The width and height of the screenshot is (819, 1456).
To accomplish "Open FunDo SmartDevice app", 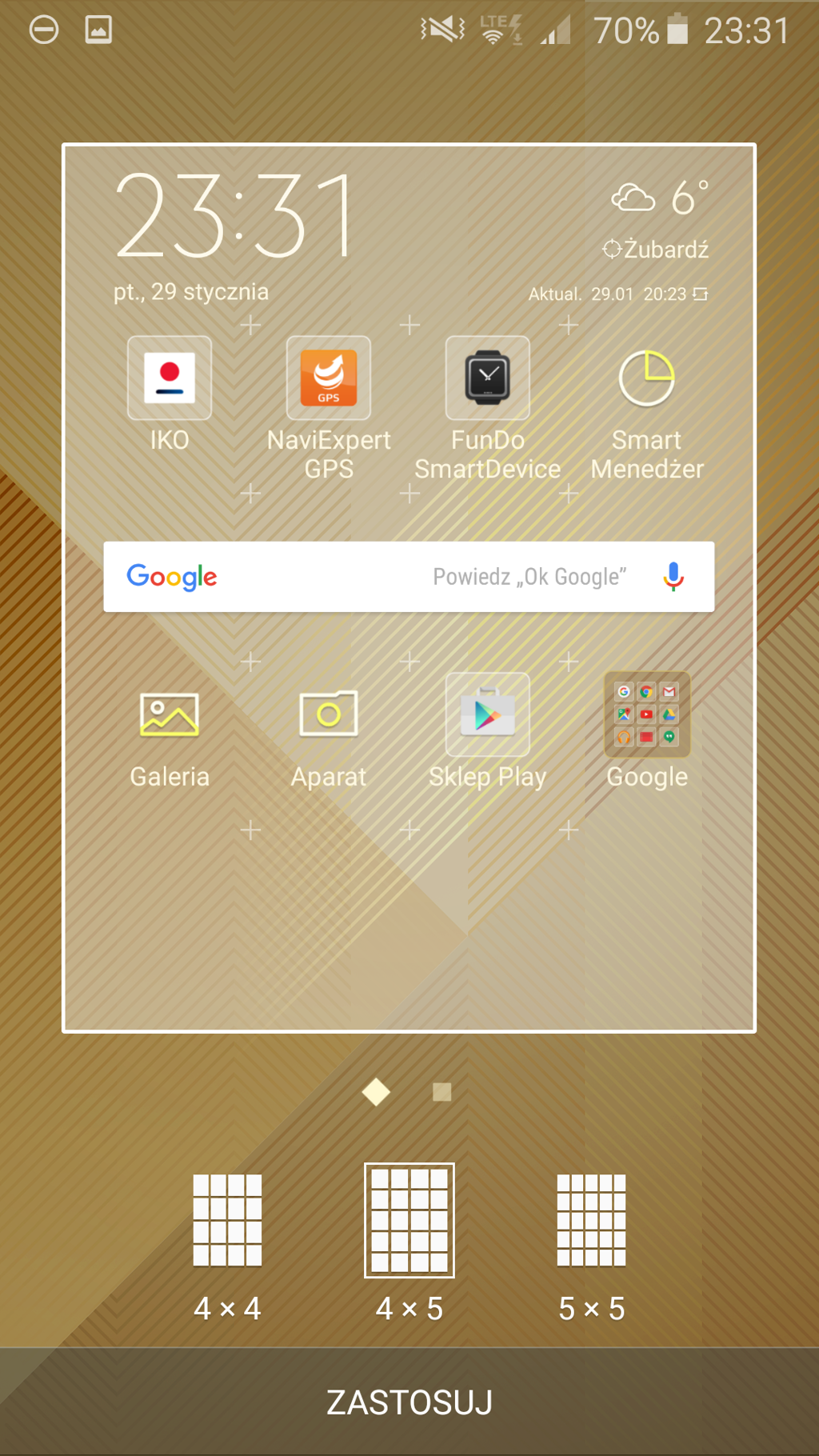I will point(488,378).
